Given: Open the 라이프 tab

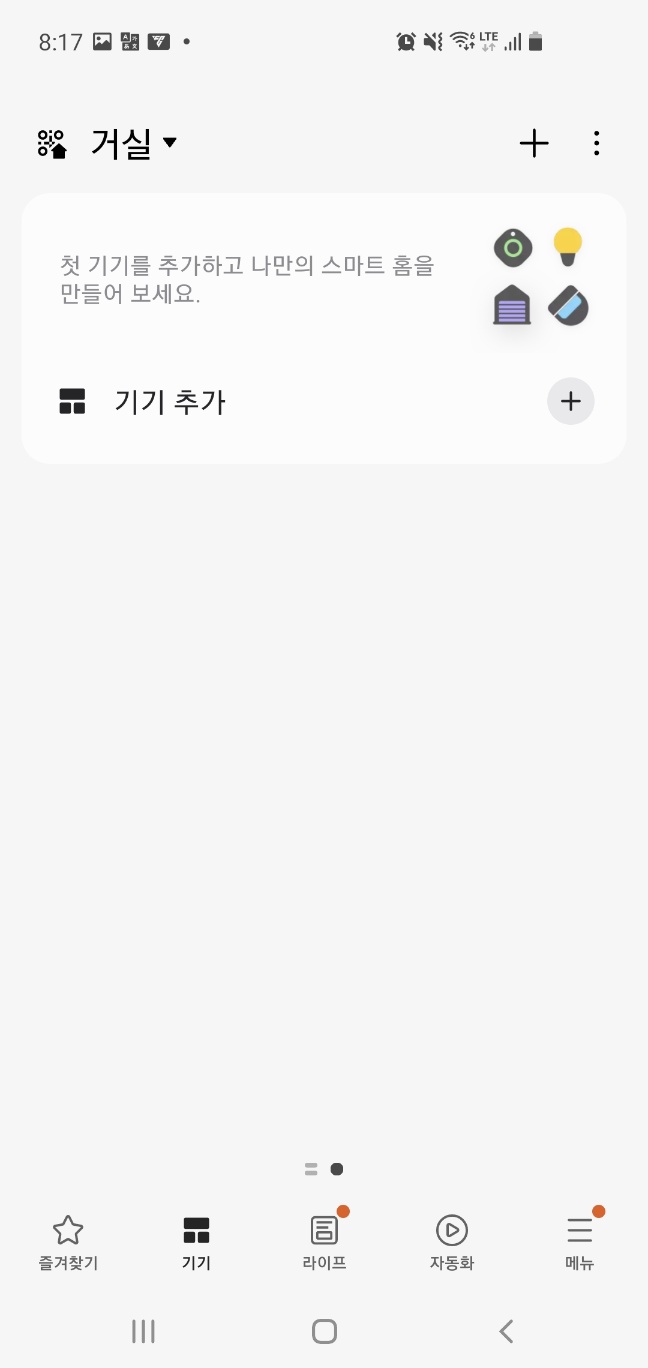Looking at the screenshot, I should pyautogui.click(x=324, y=1243).
